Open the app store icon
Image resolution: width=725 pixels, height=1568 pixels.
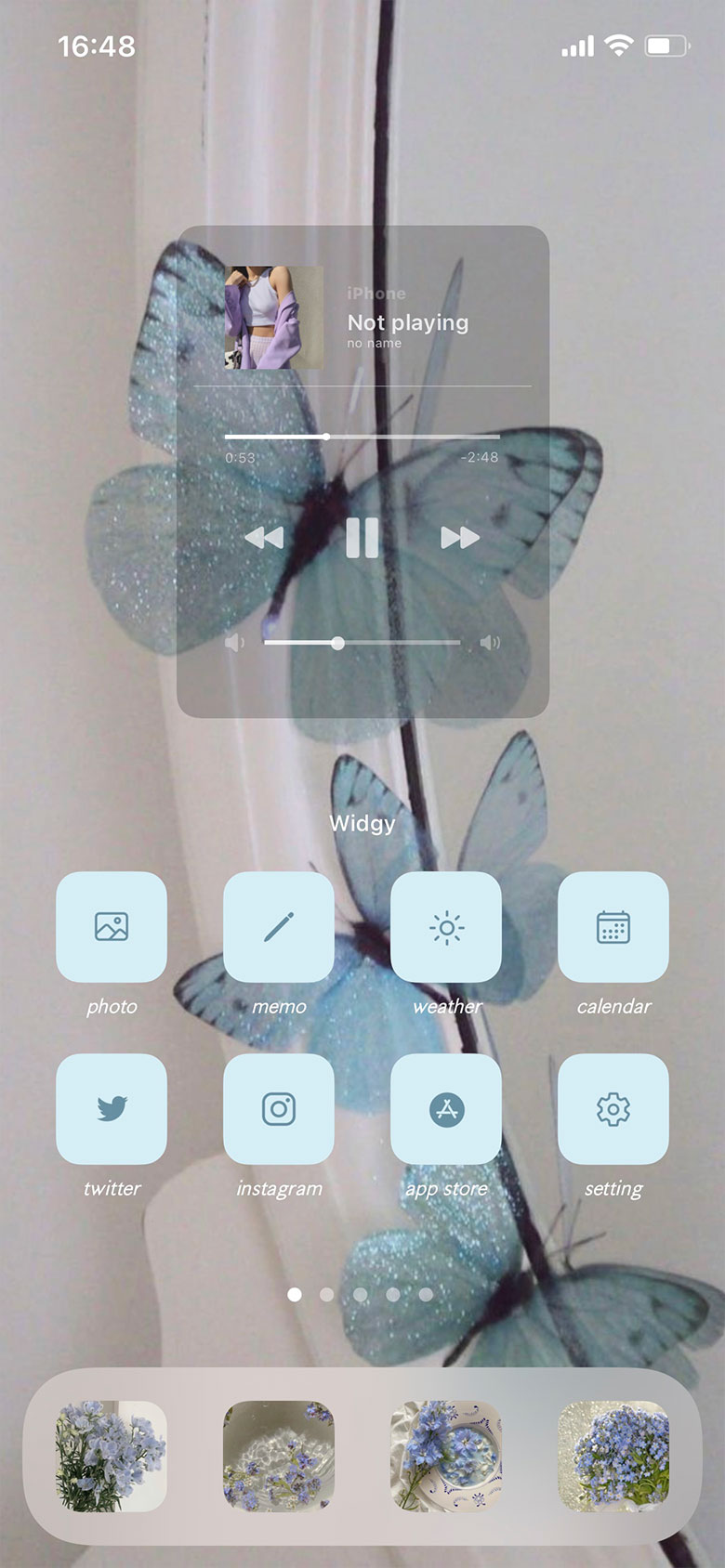[446, 1109]
